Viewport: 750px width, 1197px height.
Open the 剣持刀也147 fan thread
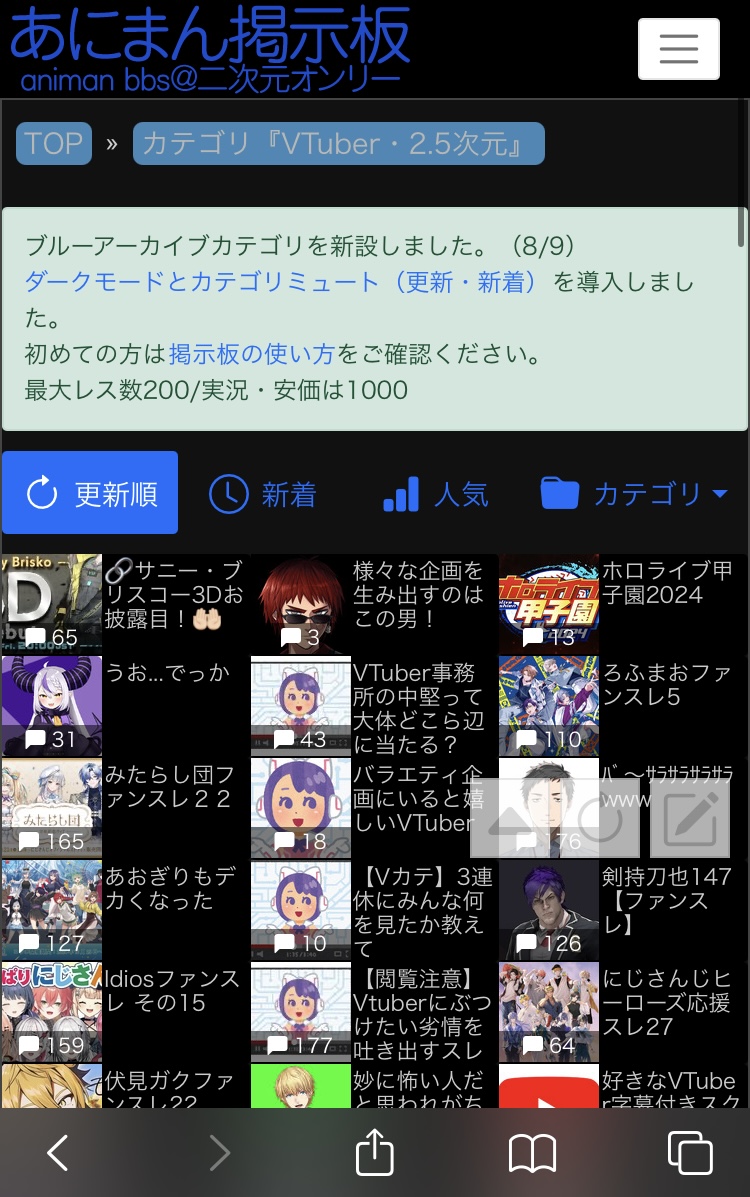coord(667,901)
